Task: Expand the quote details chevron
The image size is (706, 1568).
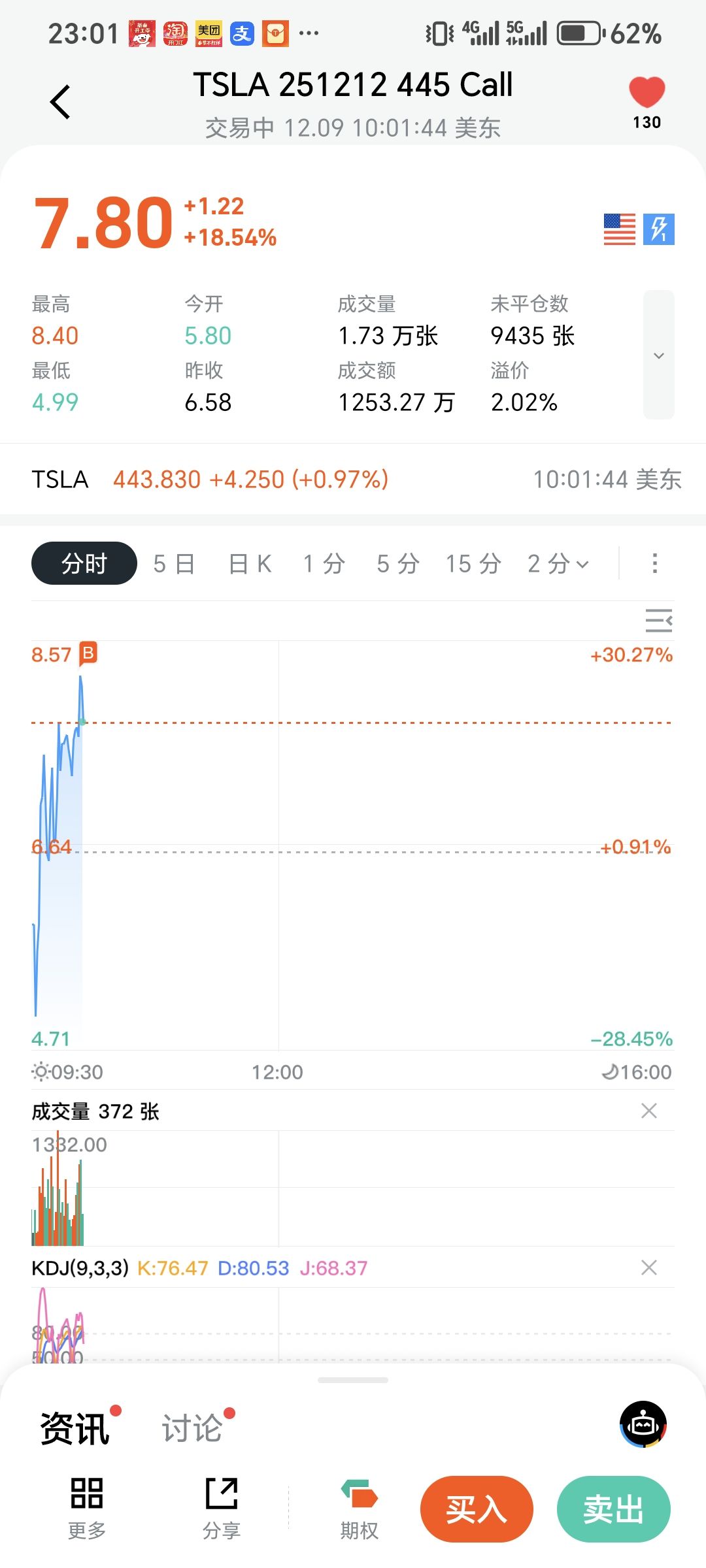Action: [658, 355]
